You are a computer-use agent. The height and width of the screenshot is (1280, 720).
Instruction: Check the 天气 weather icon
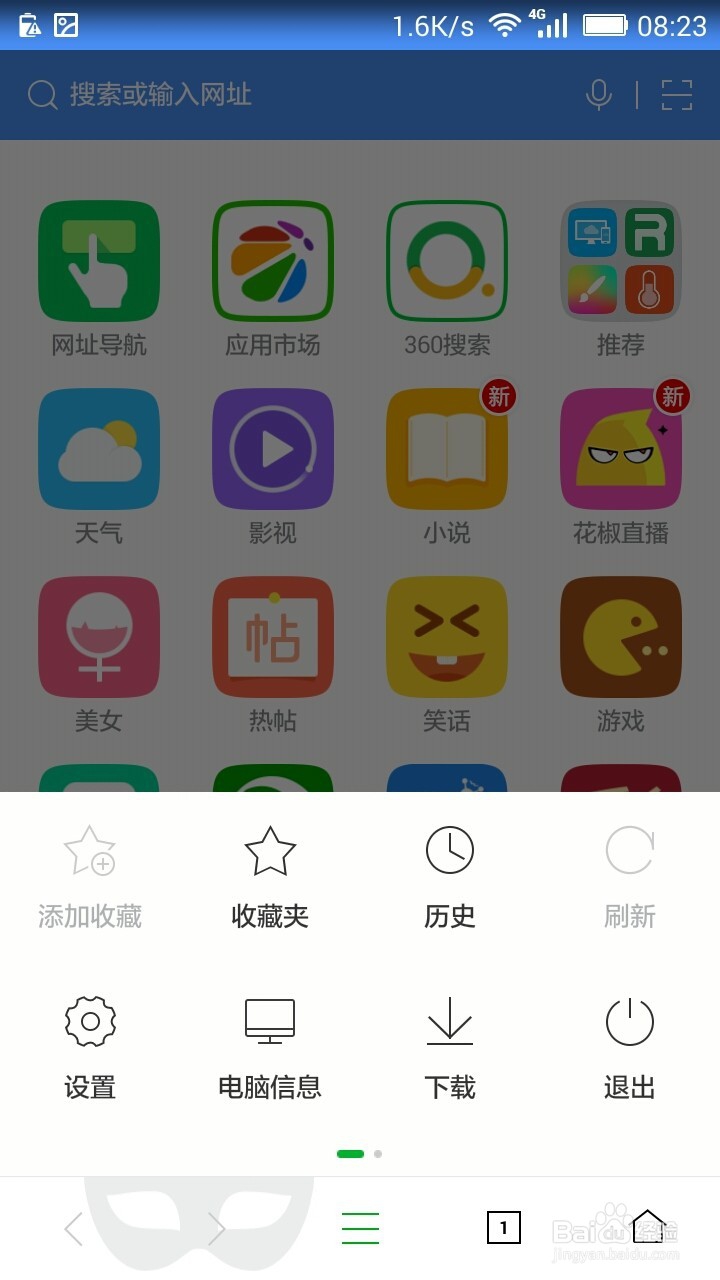(x=99, y=448)
